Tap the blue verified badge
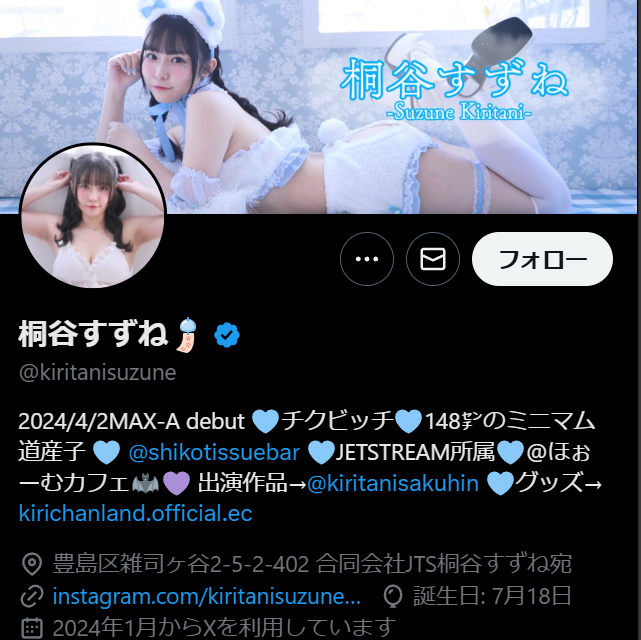 click(x=227, y=335)
